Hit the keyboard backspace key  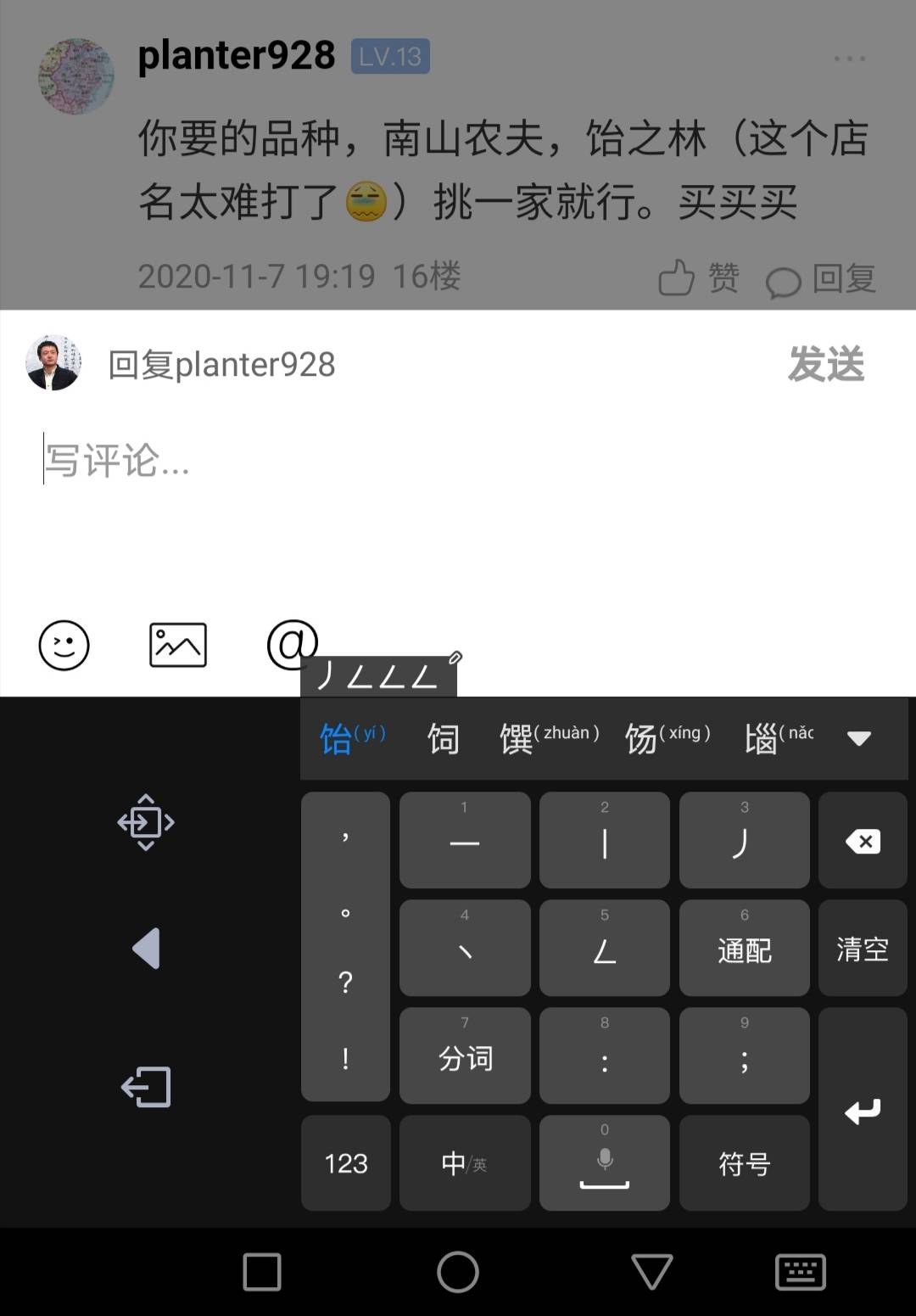863,841
